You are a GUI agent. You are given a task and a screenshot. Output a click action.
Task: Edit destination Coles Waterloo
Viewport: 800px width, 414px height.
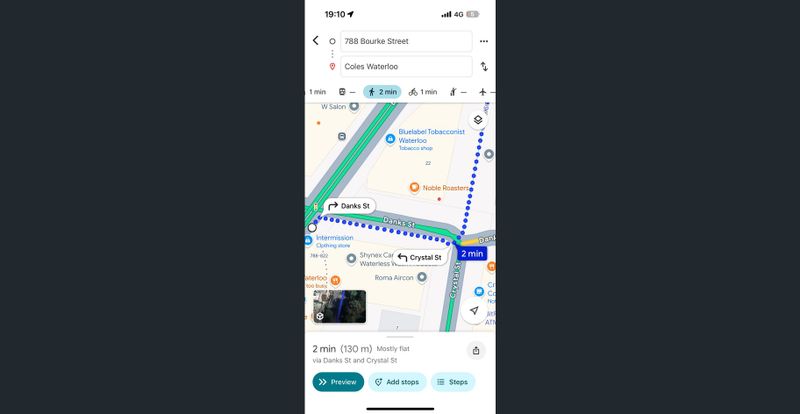[405, 66]
